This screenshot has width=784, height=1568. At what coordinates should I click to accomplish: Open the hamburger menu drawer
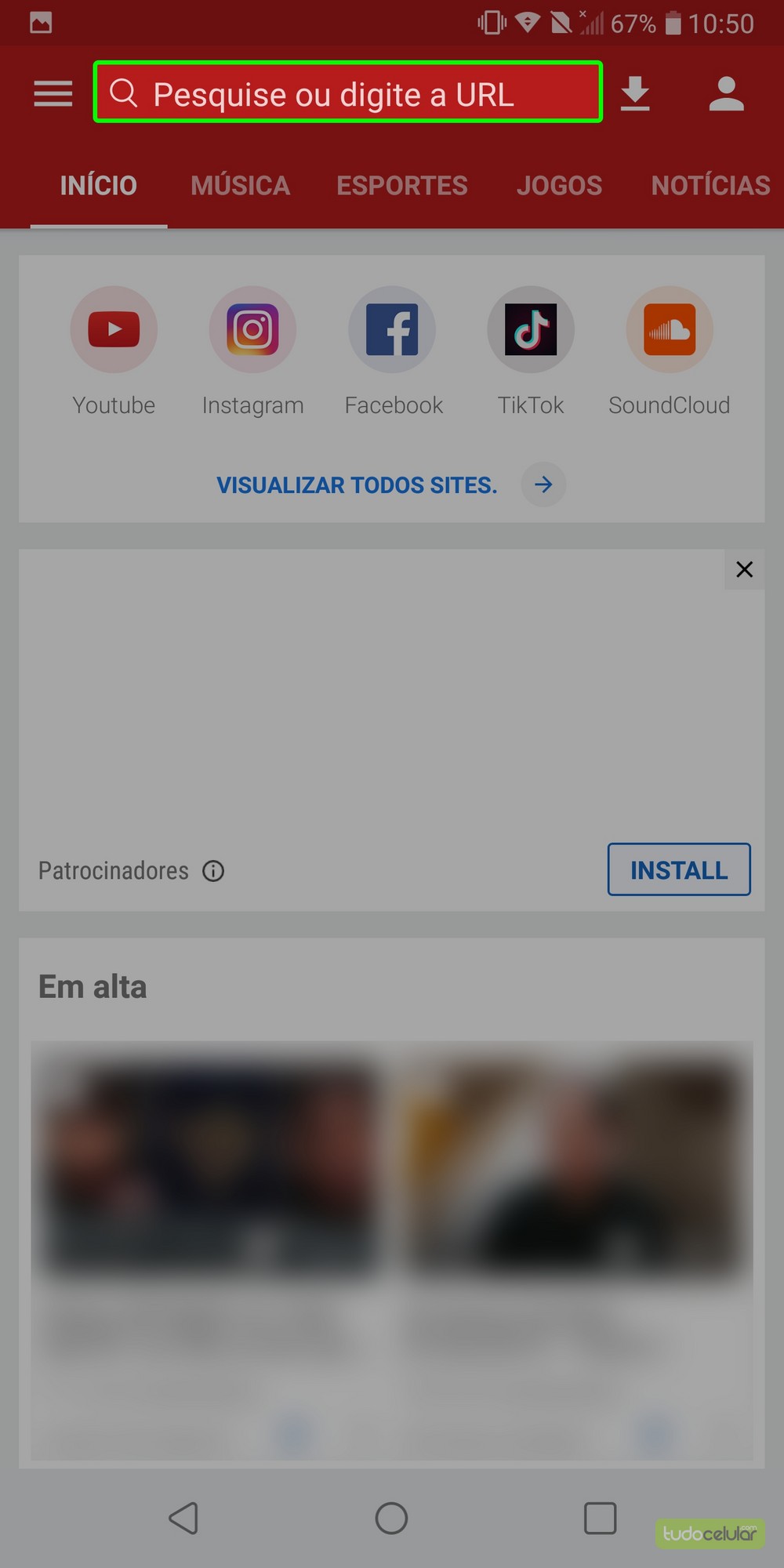point(53,94)
